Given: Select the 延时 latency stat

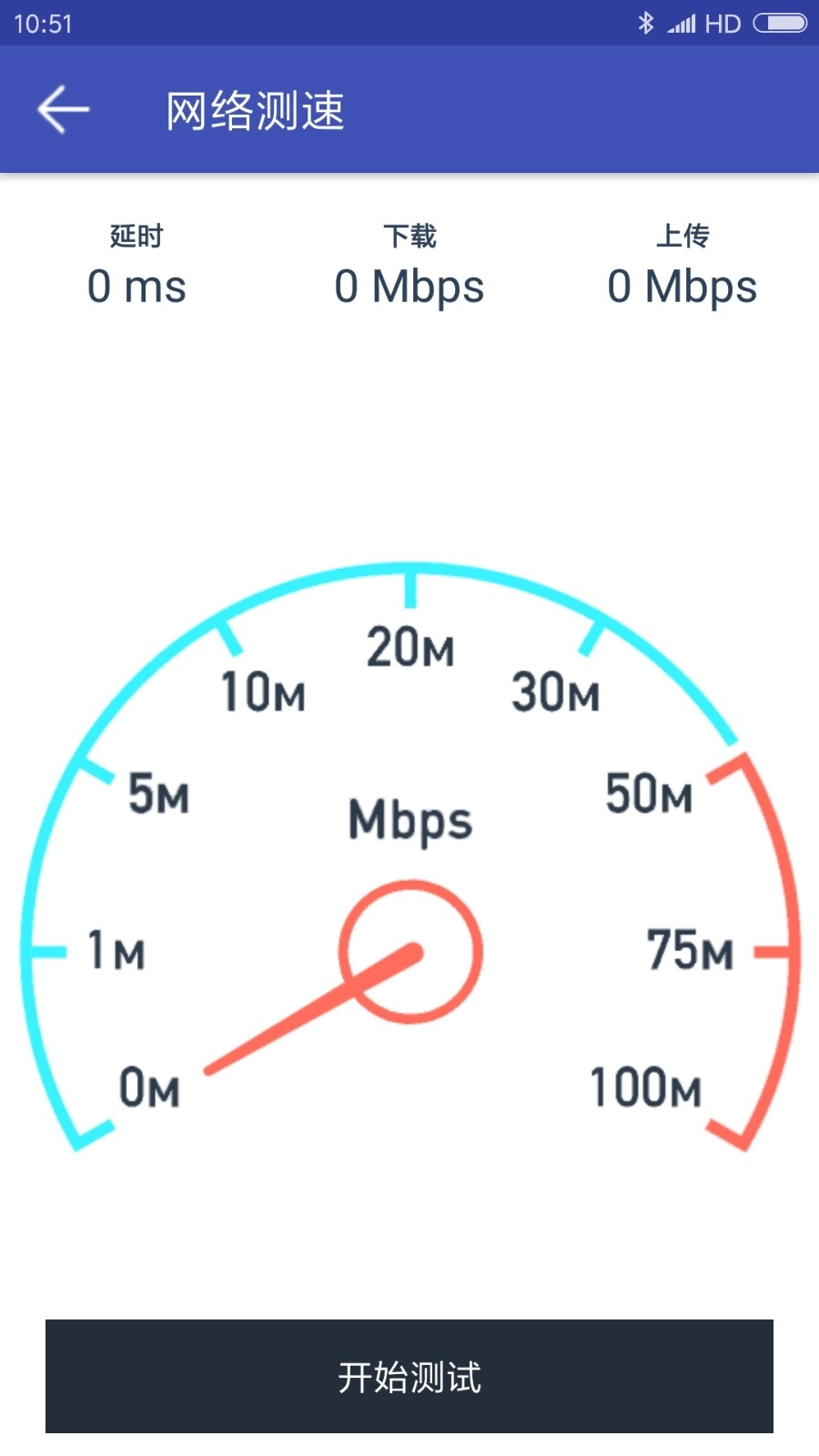Looking at the screenshot, I should pyautogui.click(x=136, y=235).
